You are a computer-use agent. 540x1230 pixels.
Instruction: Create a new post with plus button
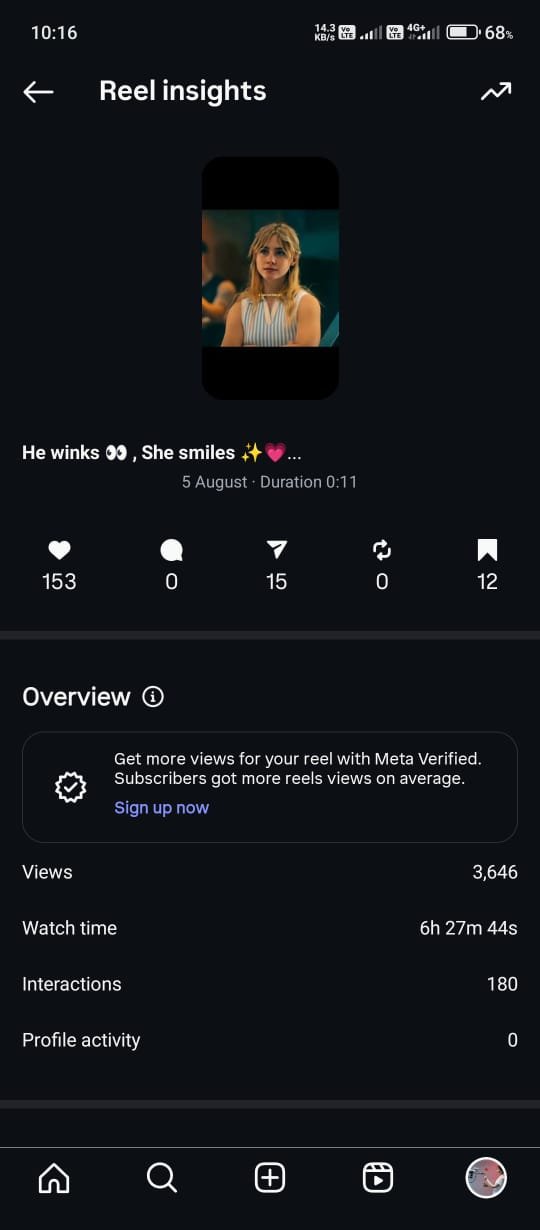[270, 1178]
